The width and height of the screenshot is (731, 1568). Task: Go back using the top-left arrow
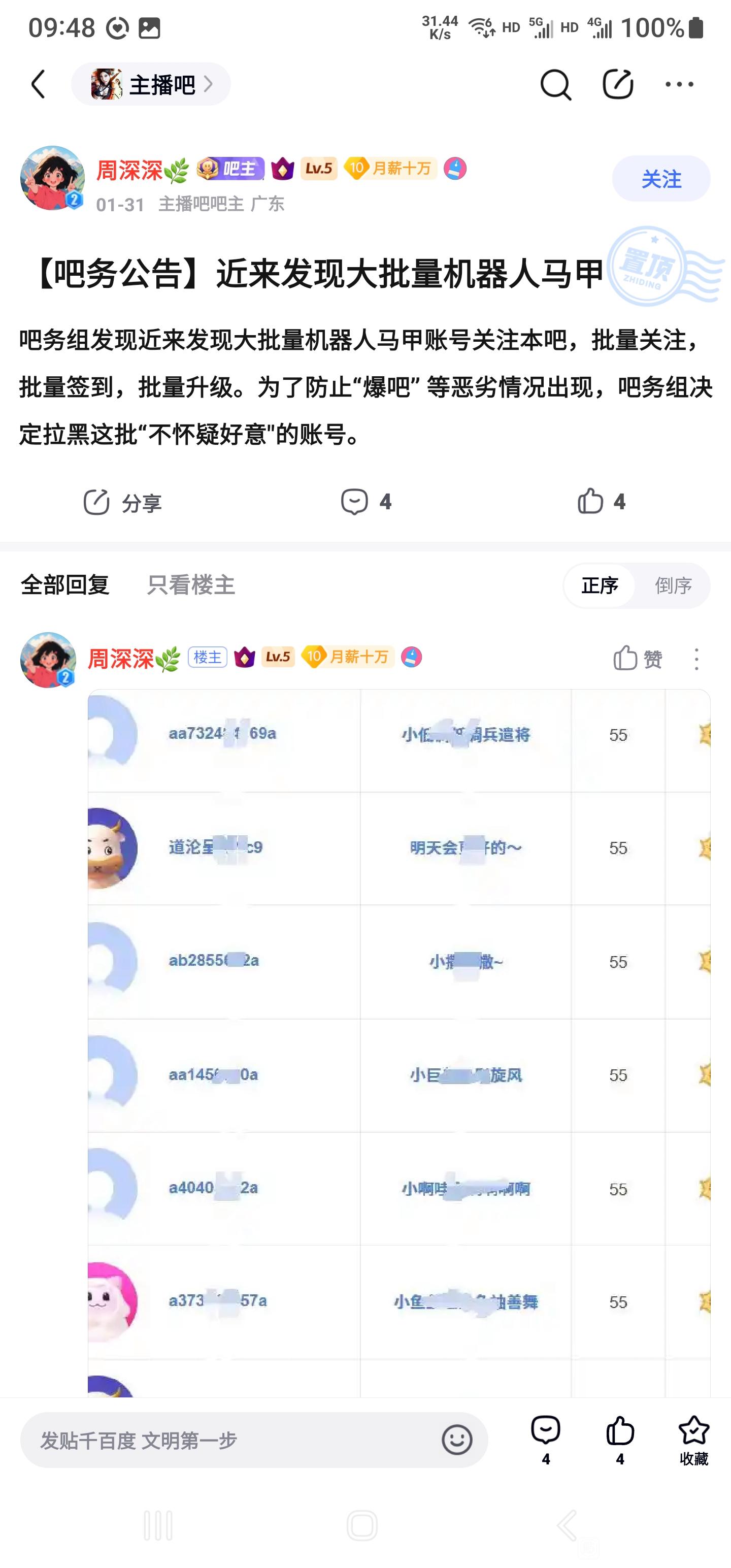(39, 84)
